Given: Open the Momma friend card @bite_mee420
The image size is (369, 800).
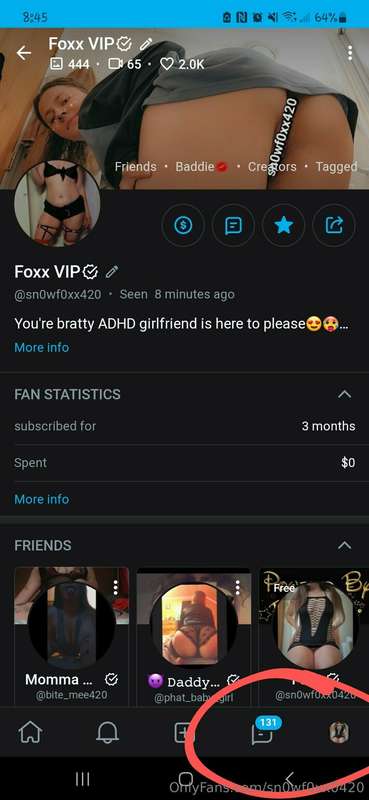Looking at the screenshot, I should 71,636.
